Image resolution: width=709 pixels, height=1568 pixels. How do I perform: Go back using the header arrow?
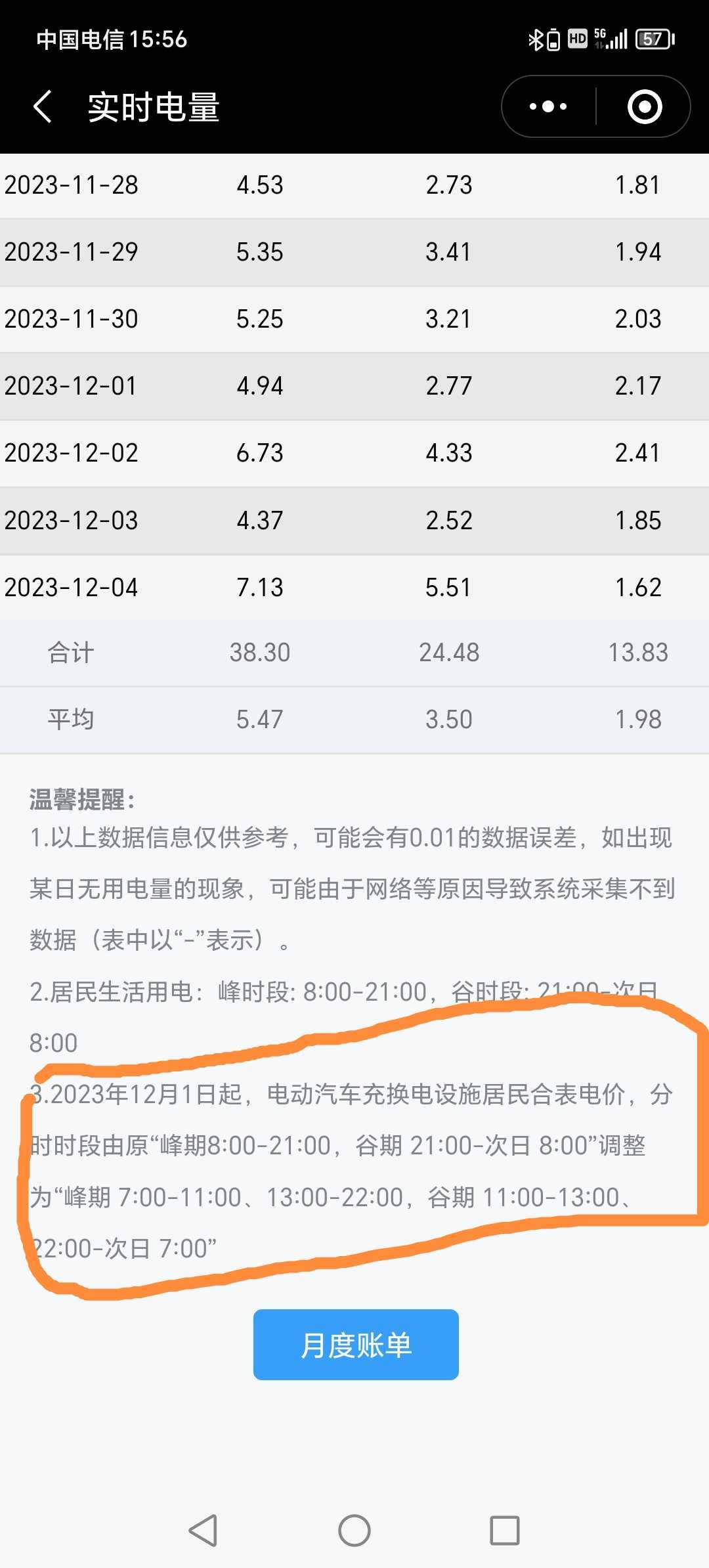click(43, 106)
